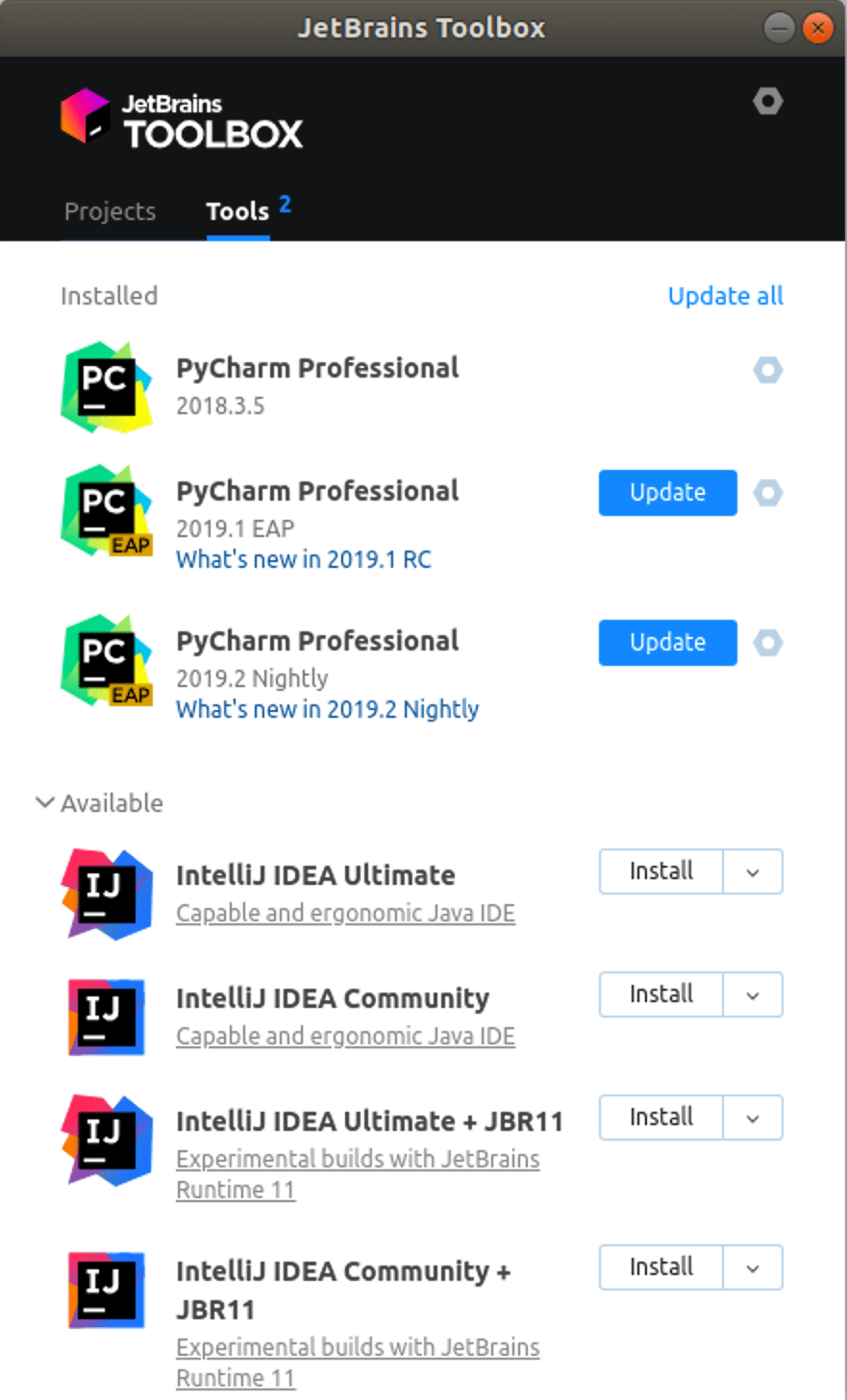
Task: Open What's new in 2019.2 Nightly
Action: click(327, 709)
